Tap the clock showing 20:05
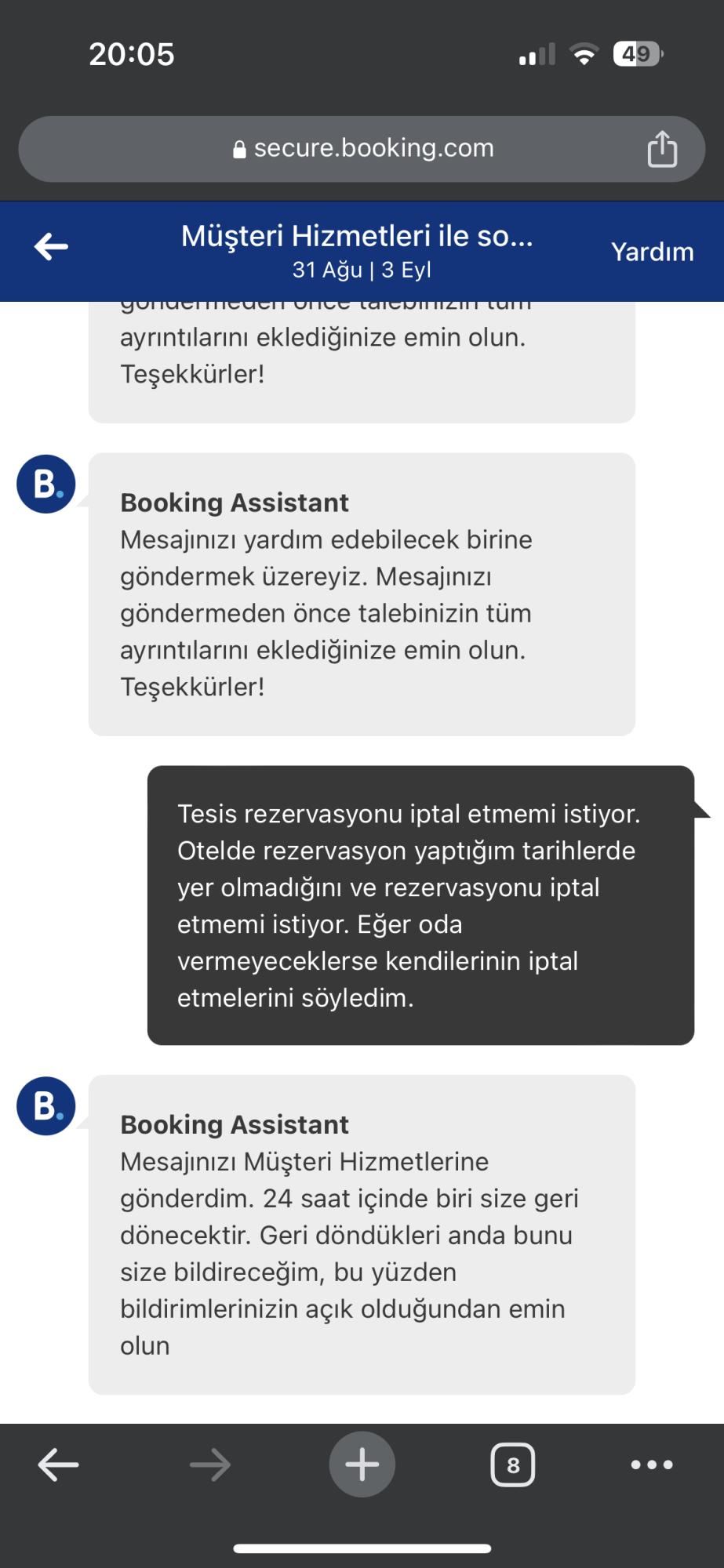724x1568 pixels. point(130,53)
